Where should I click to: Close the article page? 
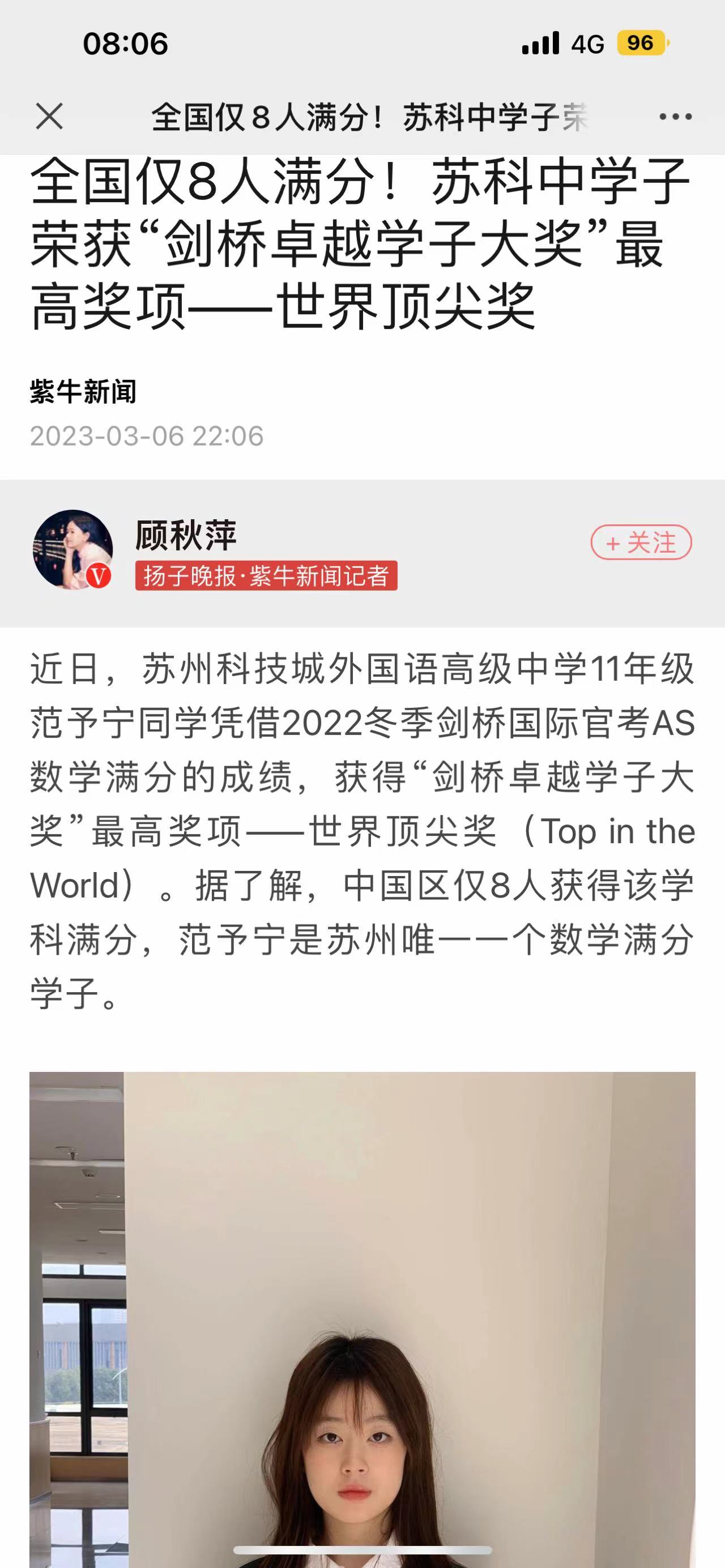[49, 116]
